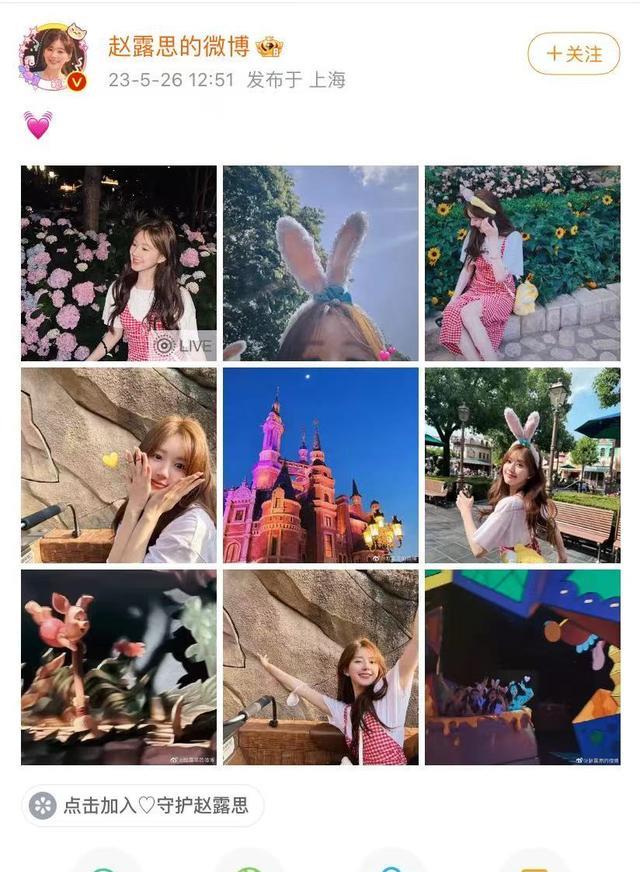This screenshot has height=872, width=640.
Task: Open the poster's profile avatar
Action: click(x=52, y=57)
